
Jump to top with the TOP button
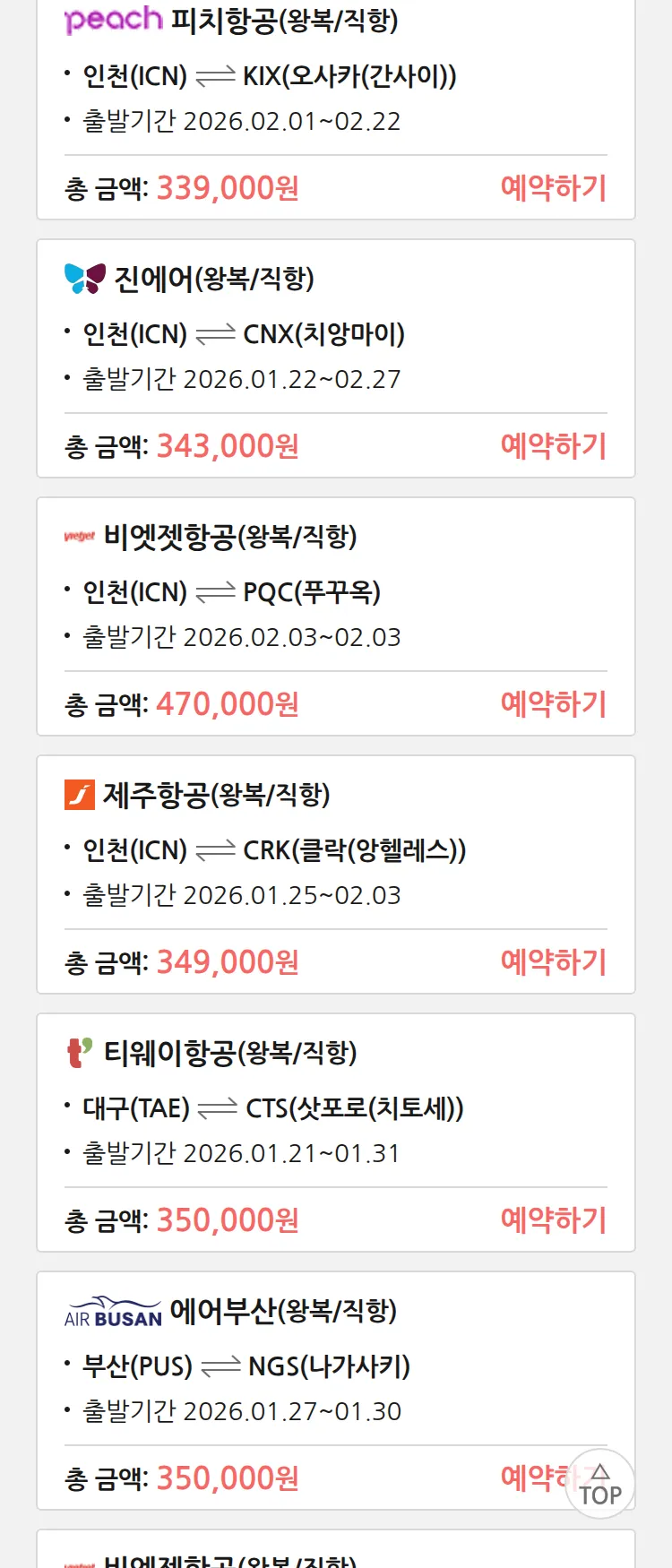(600, 1485)
